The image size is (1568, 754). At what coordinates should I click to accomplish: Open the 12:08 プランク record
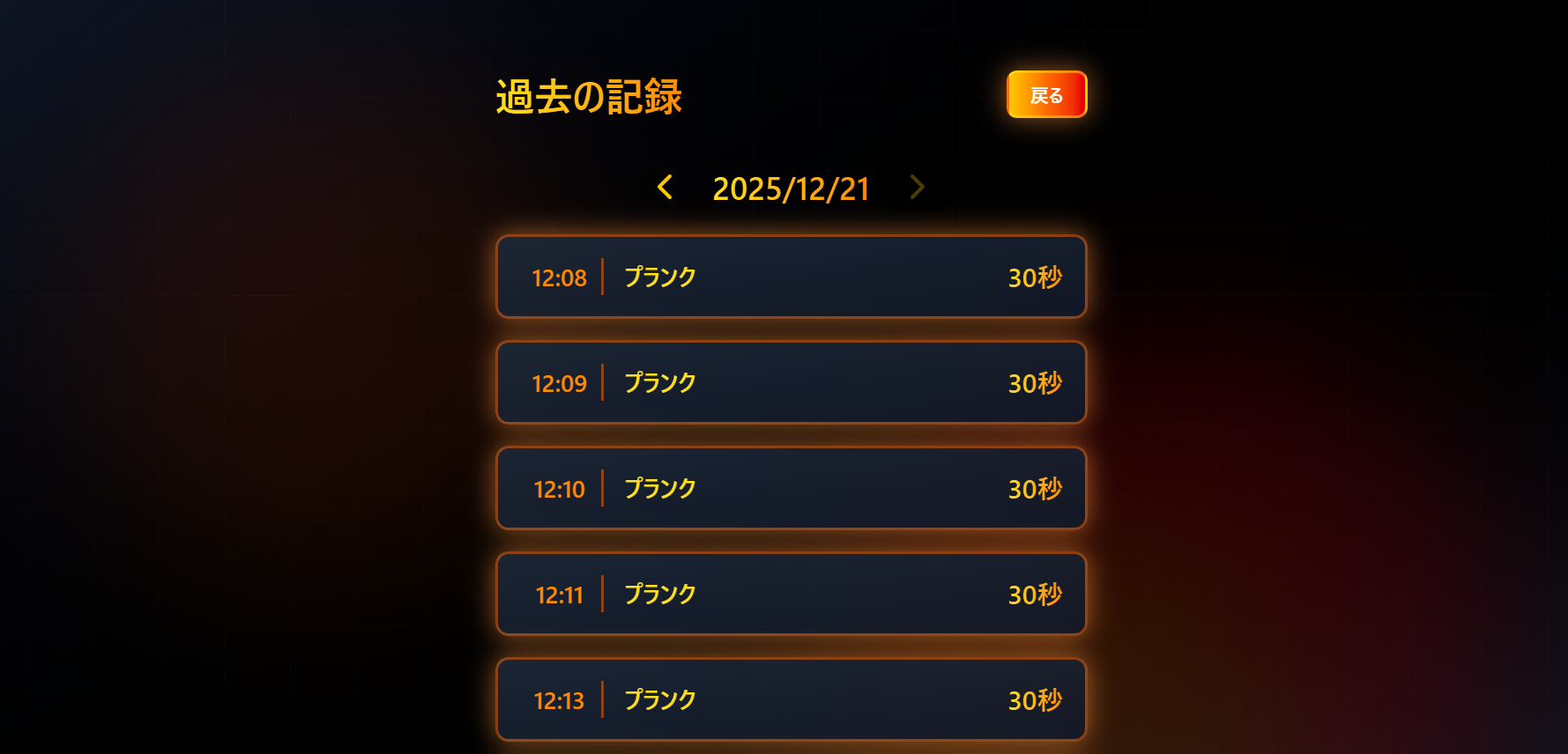coord(791,277)
